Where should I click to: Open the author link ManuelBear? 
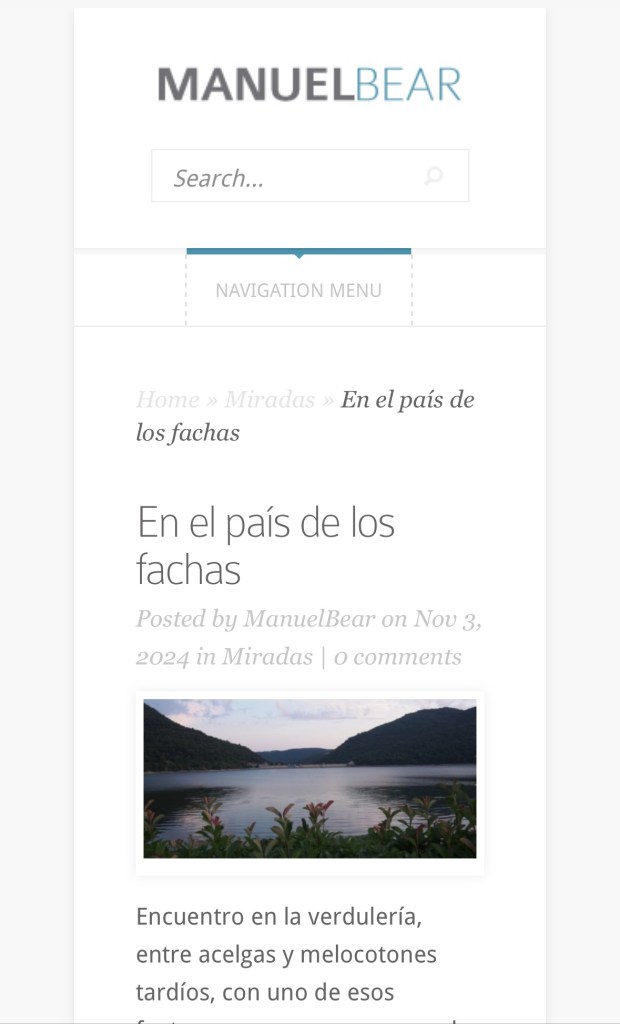(309, 619)
